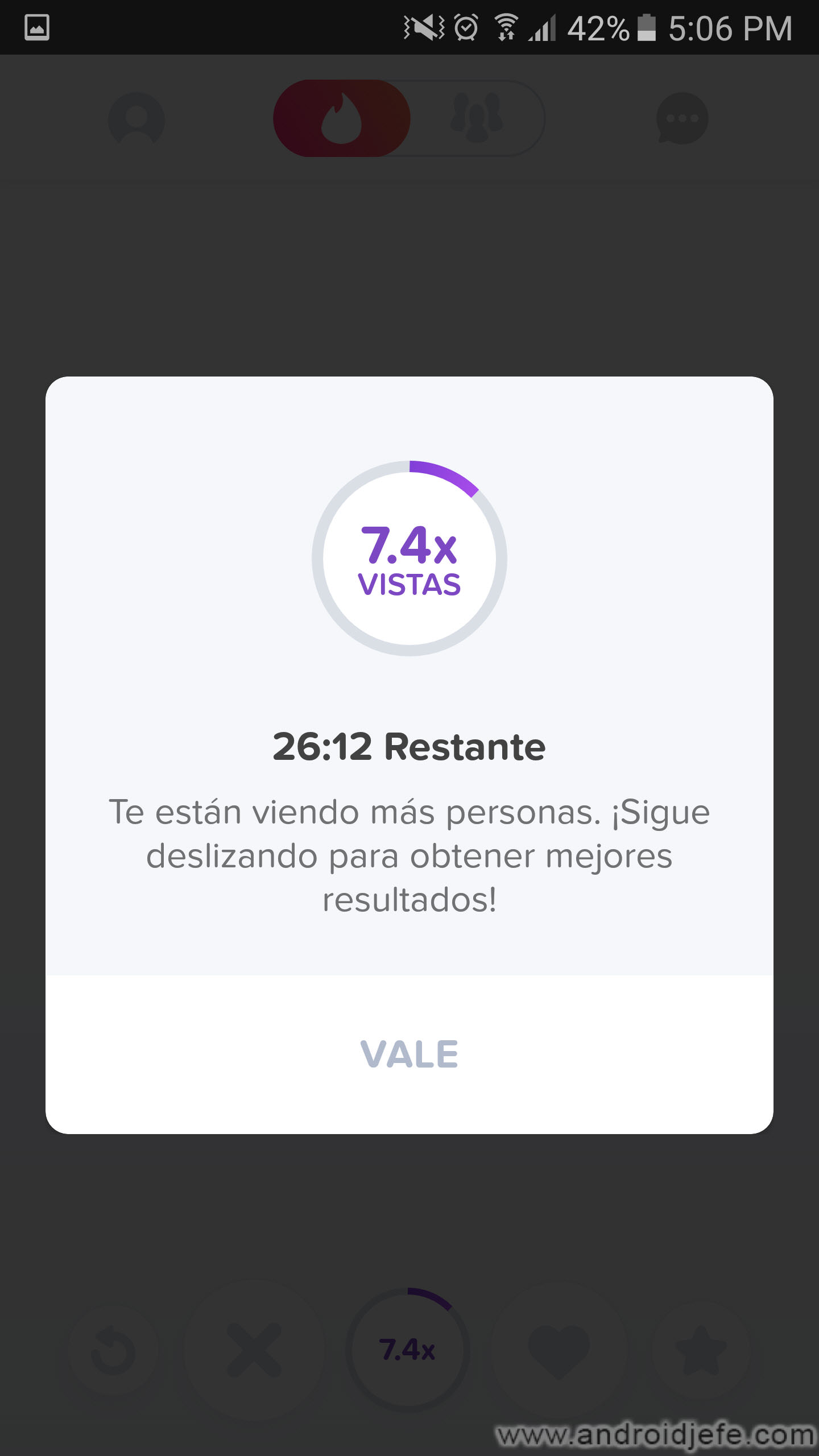Tap the X dislike button
The image size is (819, 1456).
coord(254,1350)
